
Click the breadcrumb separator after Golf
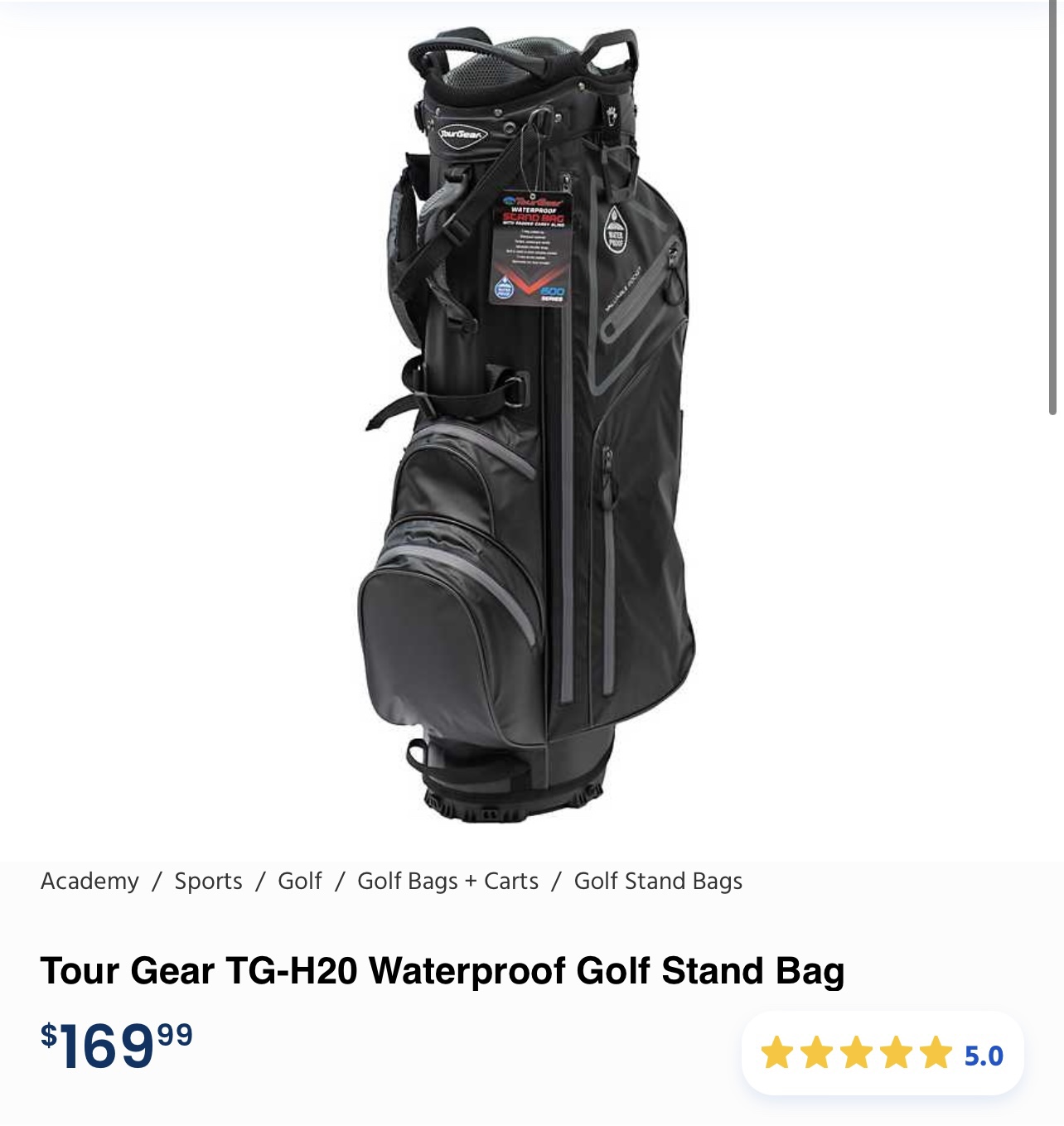(x=339, y=882)
